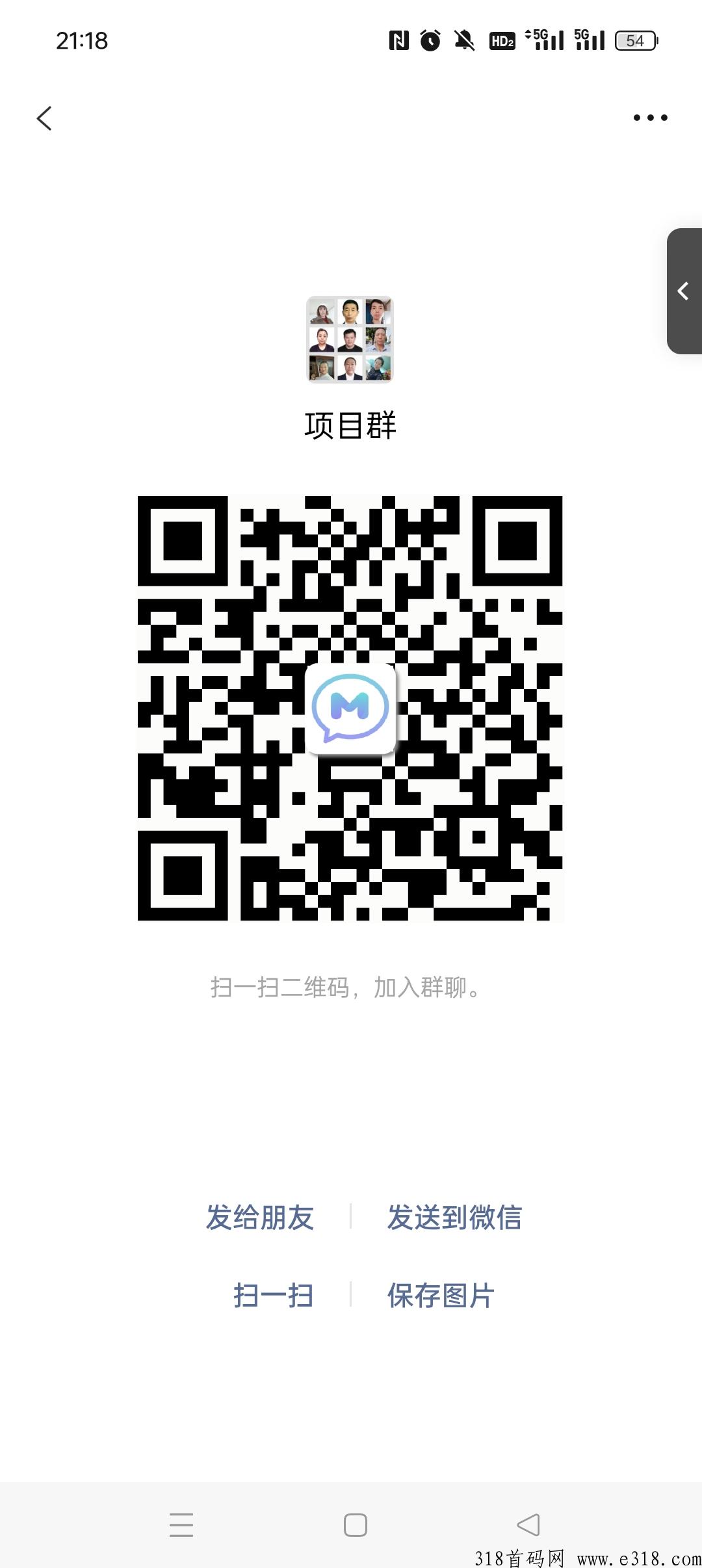
Task: Open the three-dot overflow menu
Action: pos(650,118)
